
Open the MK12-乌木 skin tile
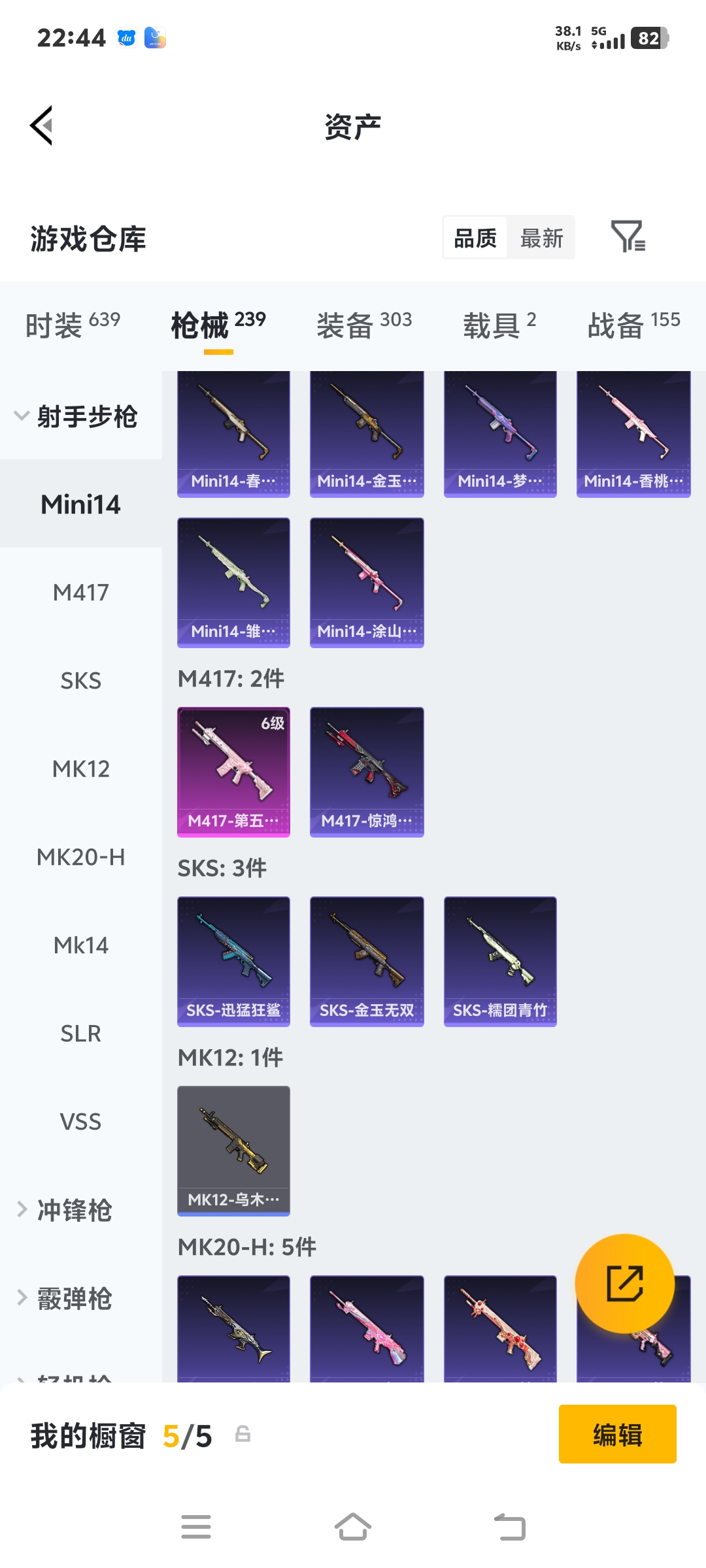(x=233, y=1151)
